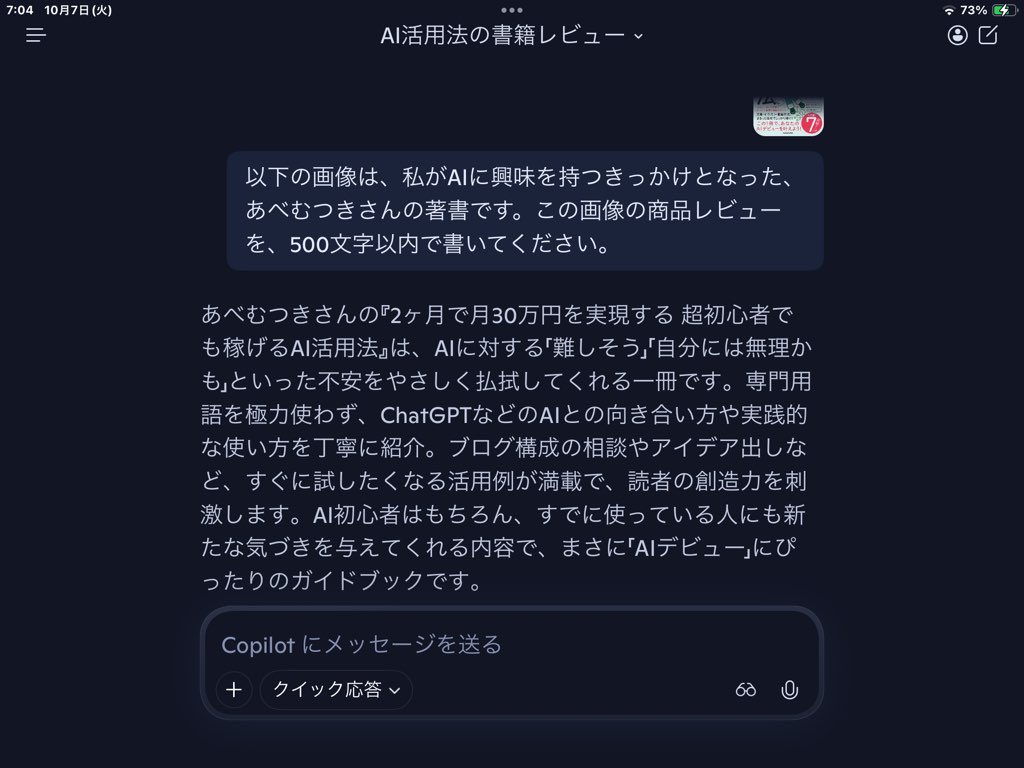Open the account profile icon
The image size is (1024, 768).
pyautogui.click(x=957, y=36)
